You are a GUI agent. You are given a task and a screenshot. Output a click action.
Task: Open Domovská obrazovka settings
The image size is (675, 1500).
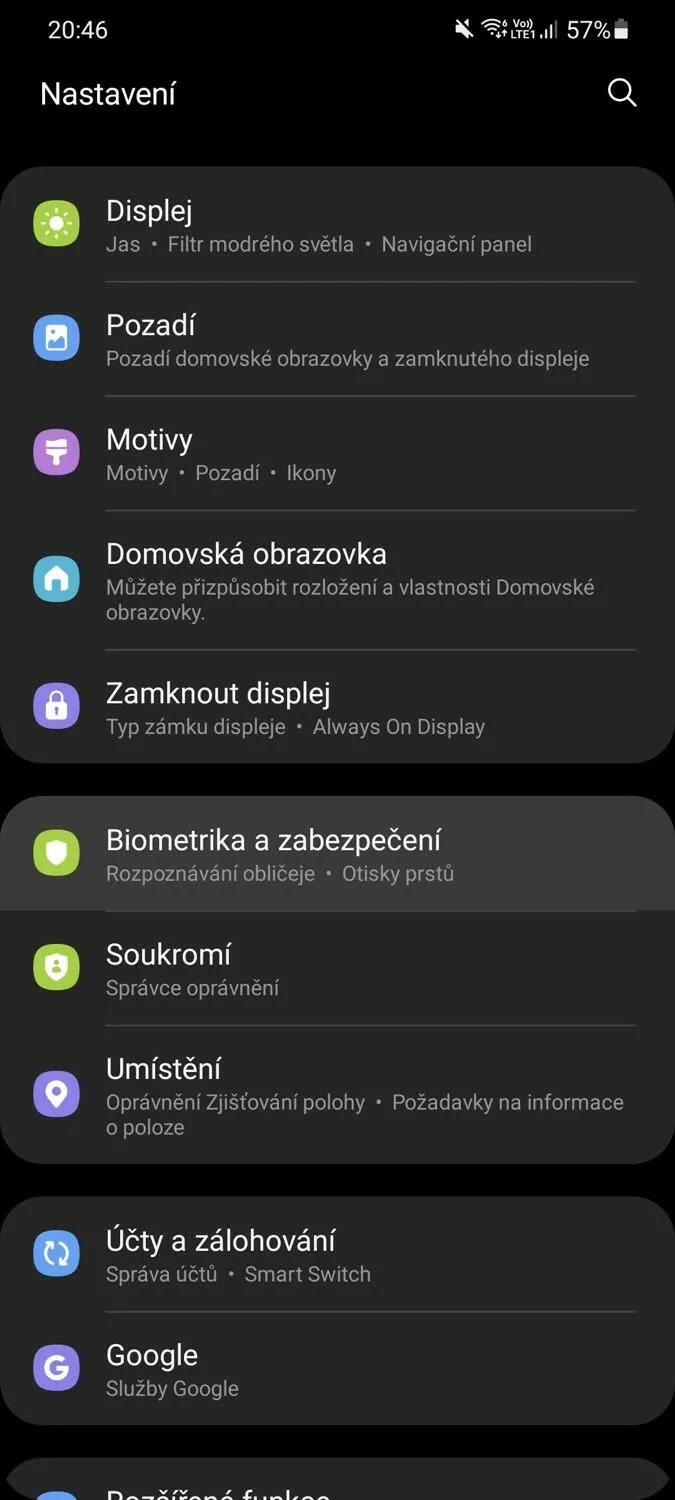pyautogui.click(x=337, y=580)
